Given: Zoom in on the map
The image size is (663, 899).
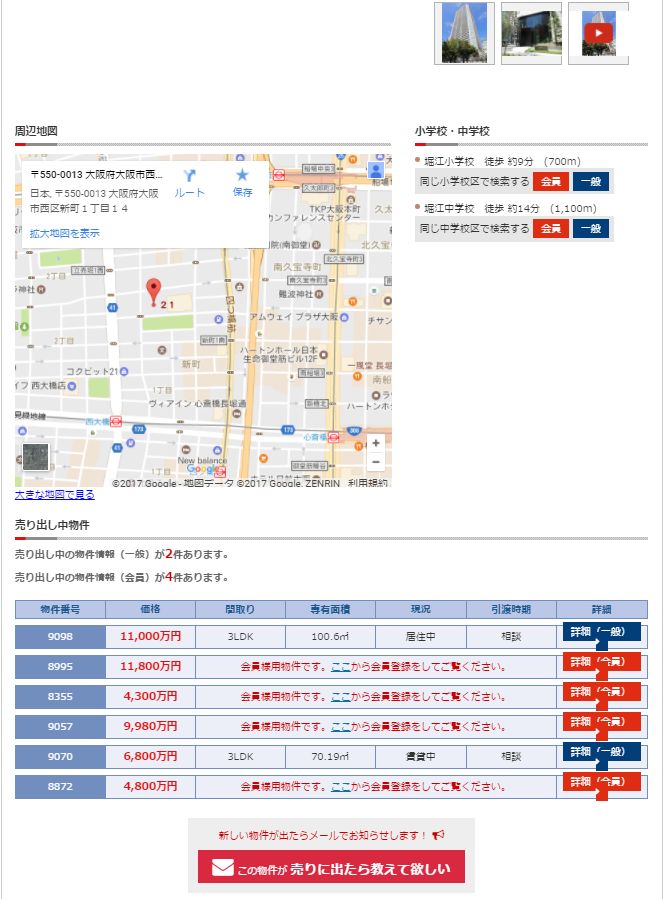Looking at the screenshot, I should 376,443.
